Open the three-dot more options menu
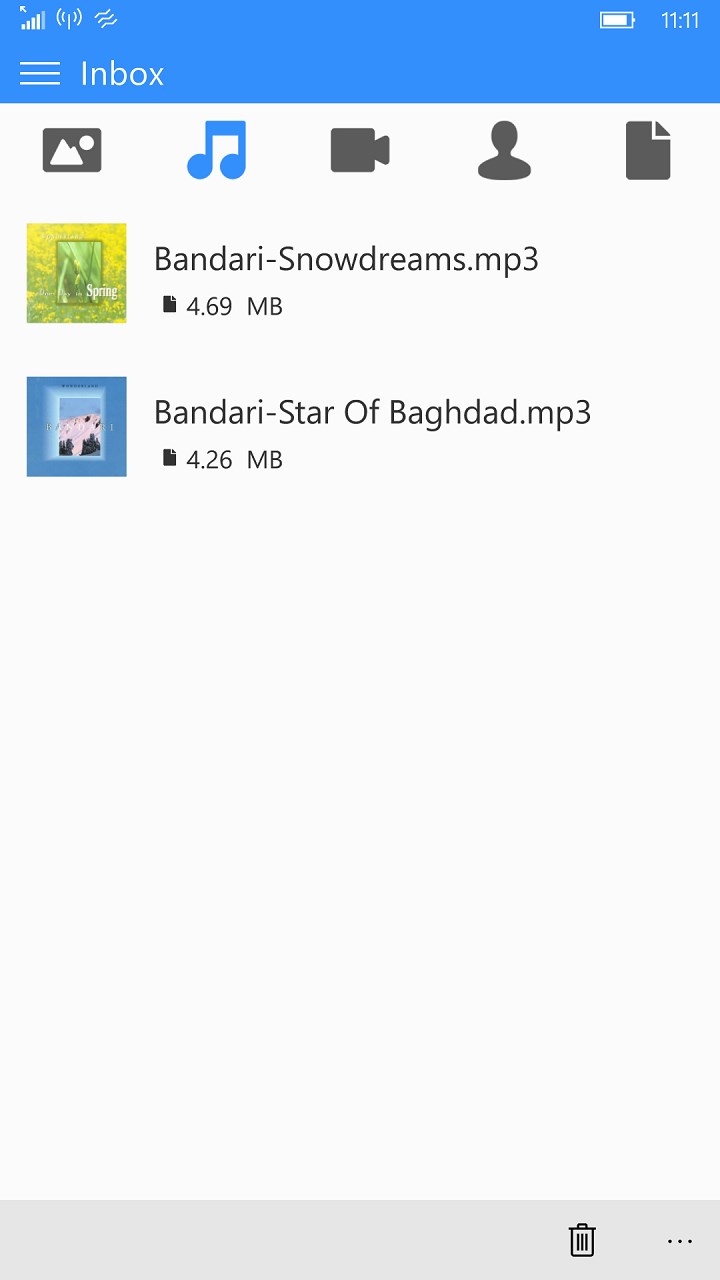720x1280 pixels. (680, 1241)
